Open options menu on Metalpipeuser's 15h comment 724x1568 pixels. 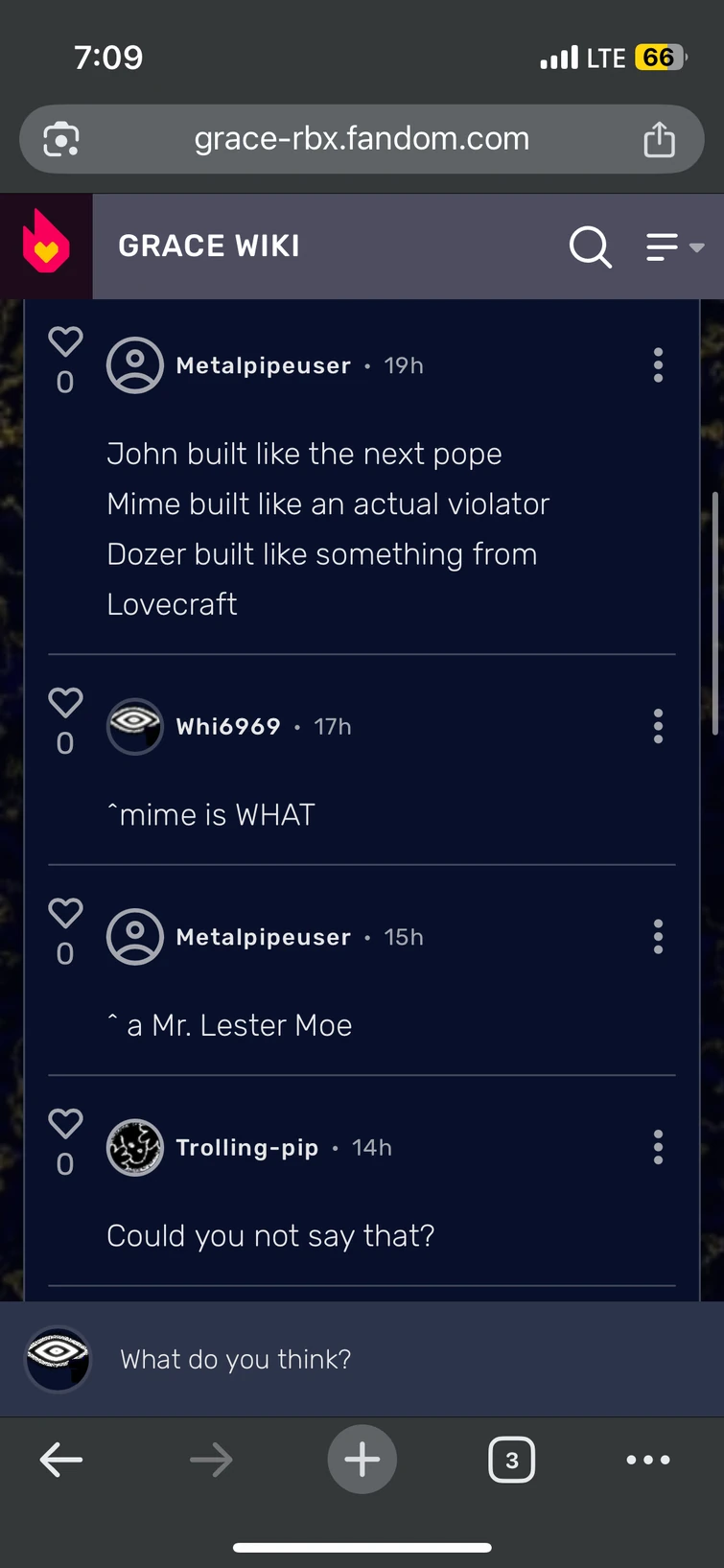658,937
